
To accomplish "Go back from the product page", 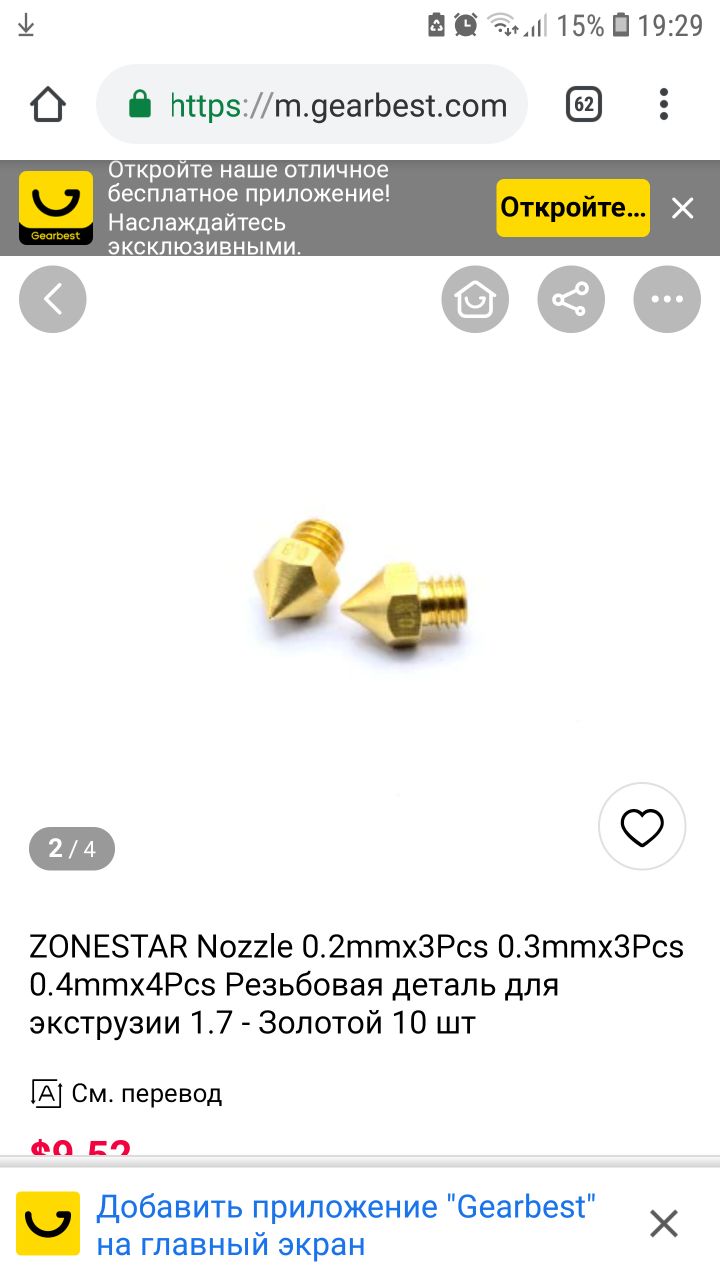I will (x=53, y=299).
